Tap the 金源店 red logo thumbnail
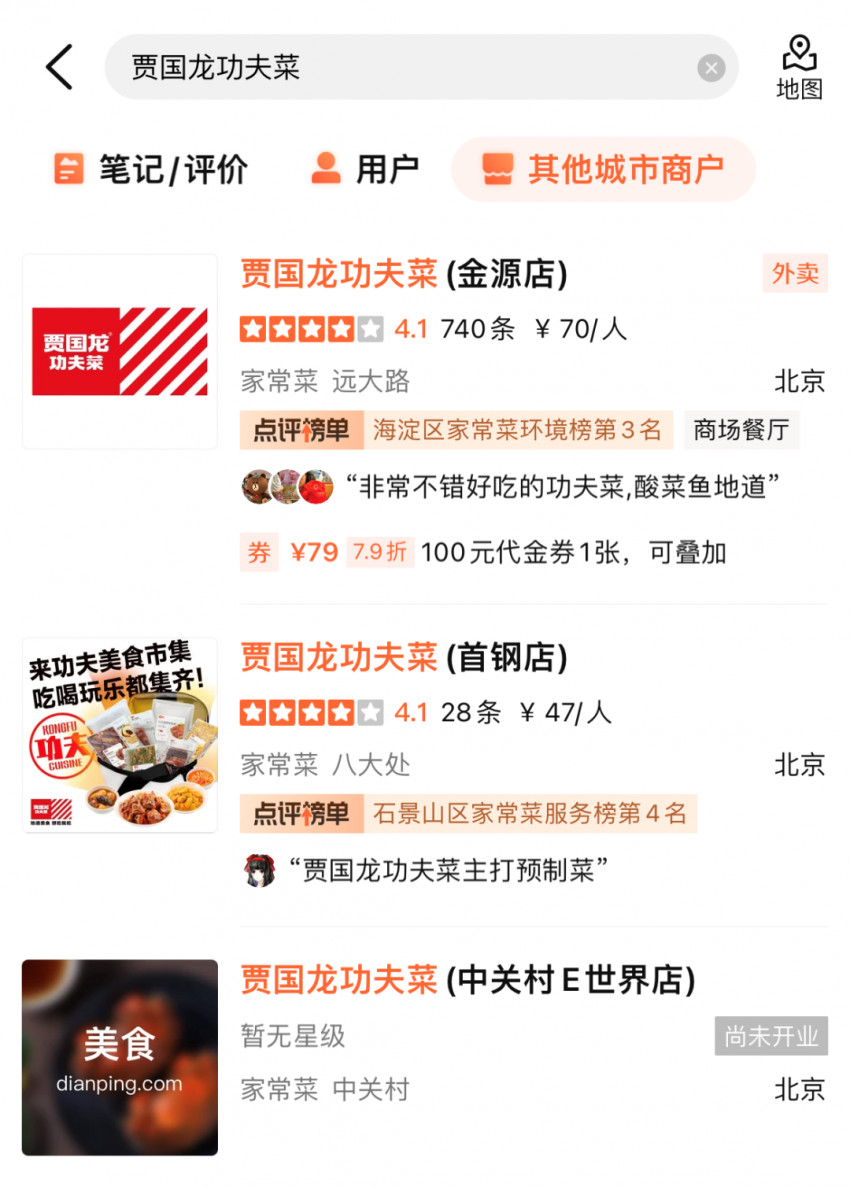The image size is (850, 1187). (118, 351)
